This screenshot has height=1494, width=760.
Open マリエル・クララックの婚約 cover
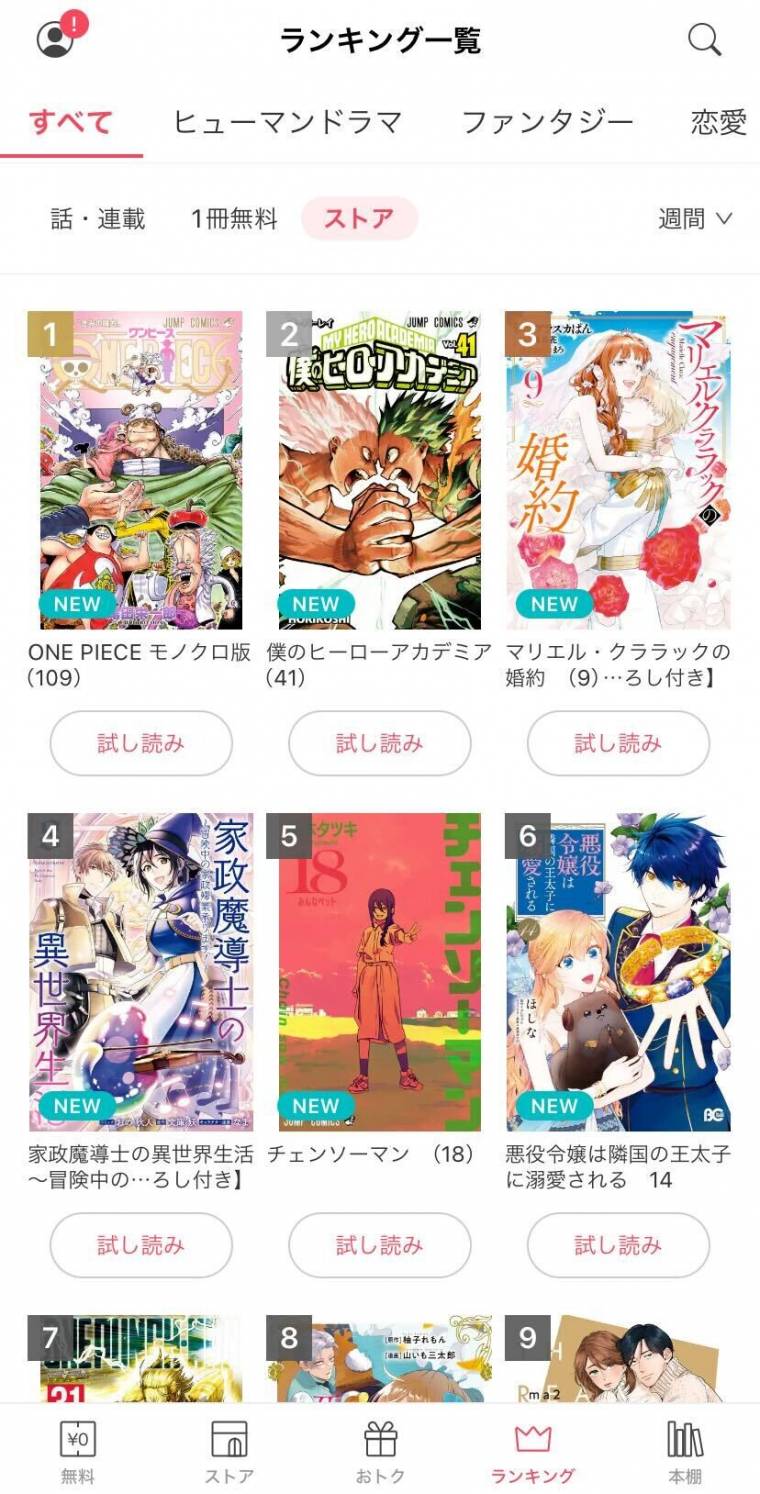[618, 470]
